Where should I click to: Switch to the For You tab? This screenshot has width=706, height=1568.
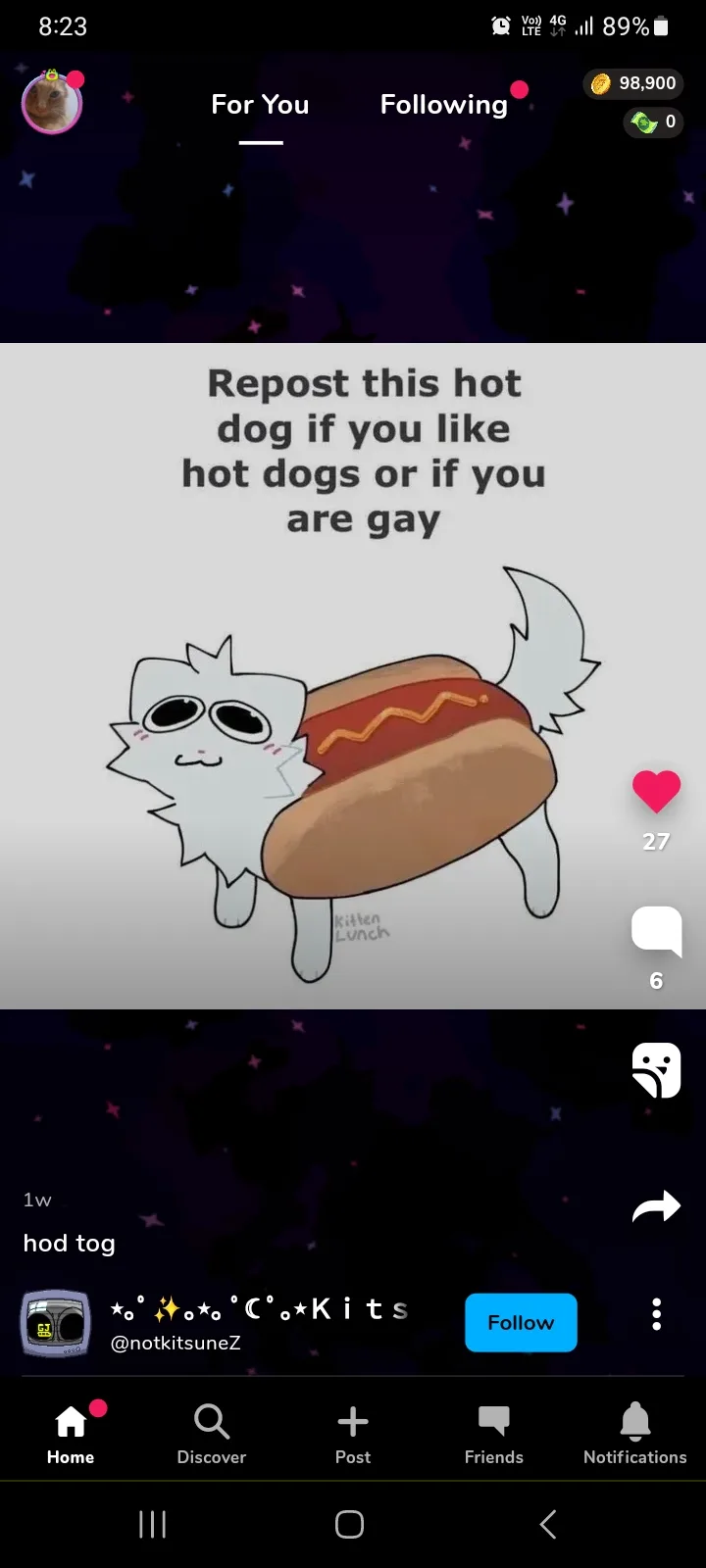pos(260,105)
